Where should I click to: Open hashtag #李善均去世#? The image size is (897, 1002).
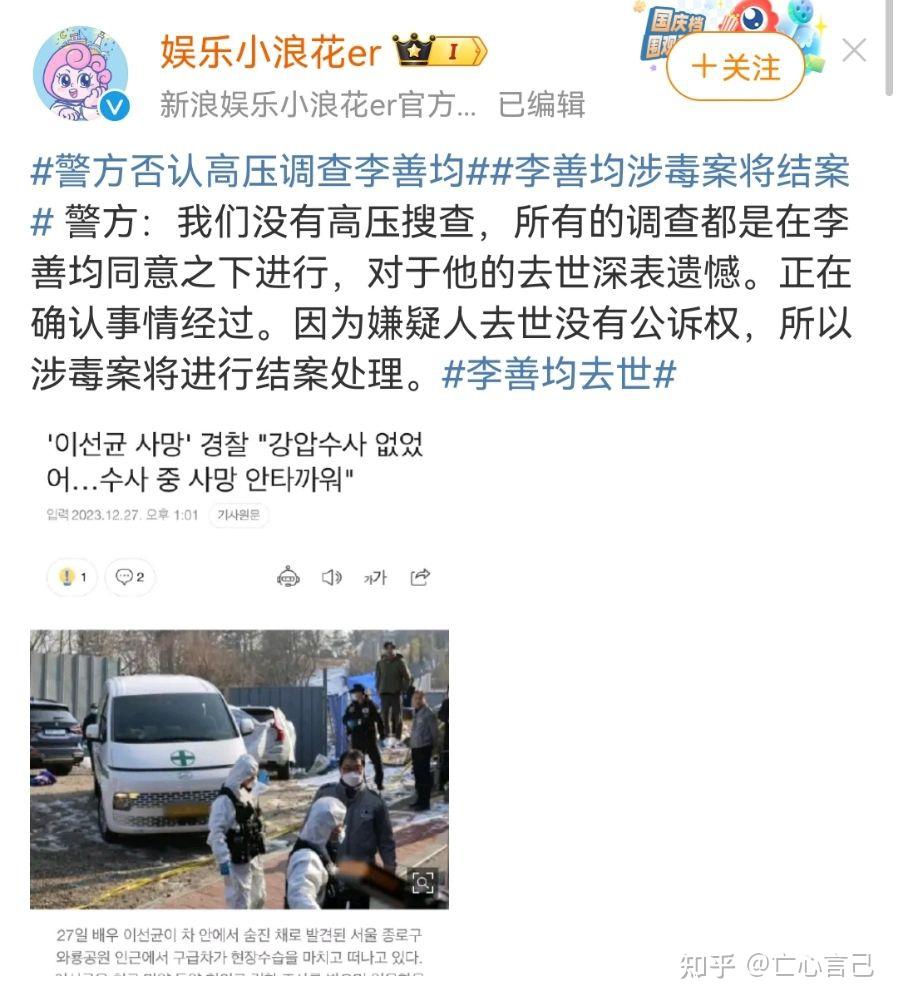coord(559,375)
